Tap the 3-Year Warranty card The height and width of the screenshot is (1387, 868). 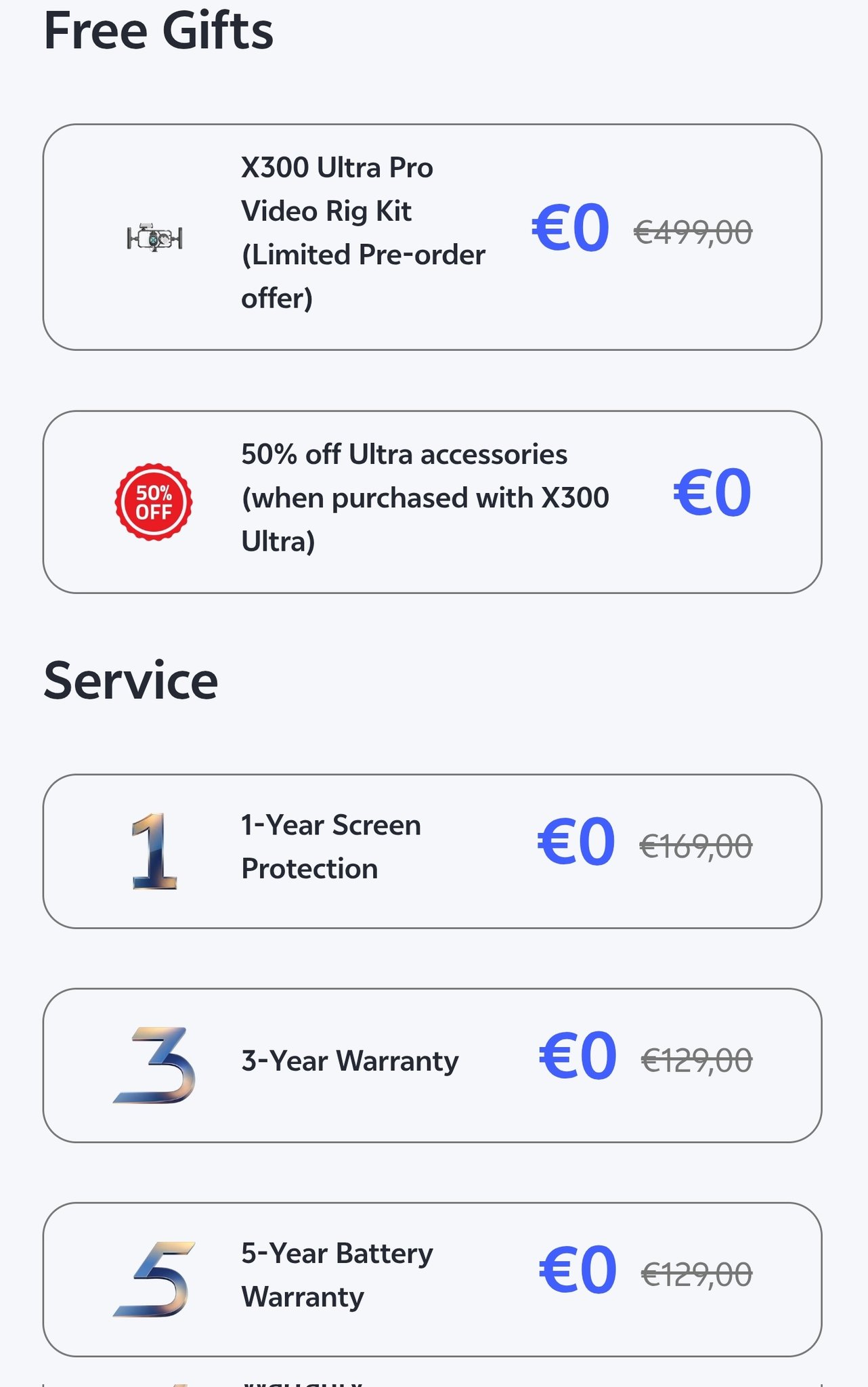point(432,1065)
